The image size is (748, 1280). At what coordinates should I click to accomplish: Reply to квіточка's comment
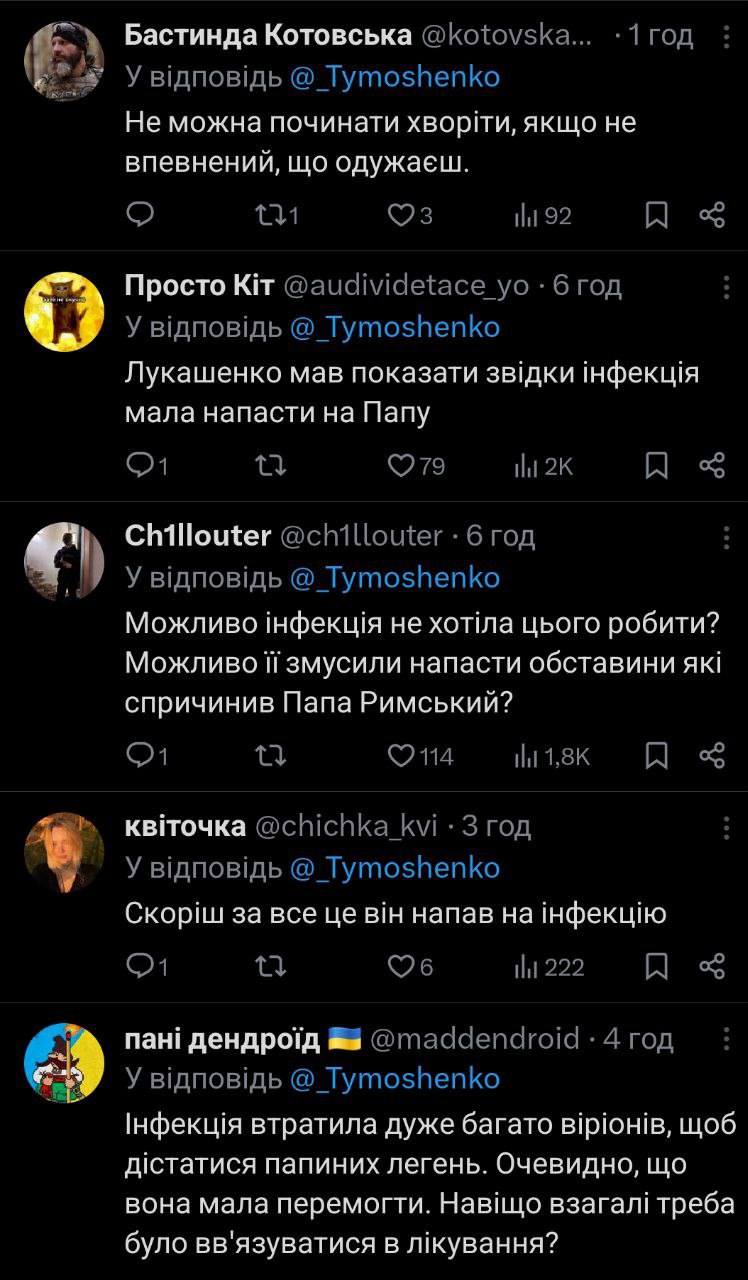[142, 966]
